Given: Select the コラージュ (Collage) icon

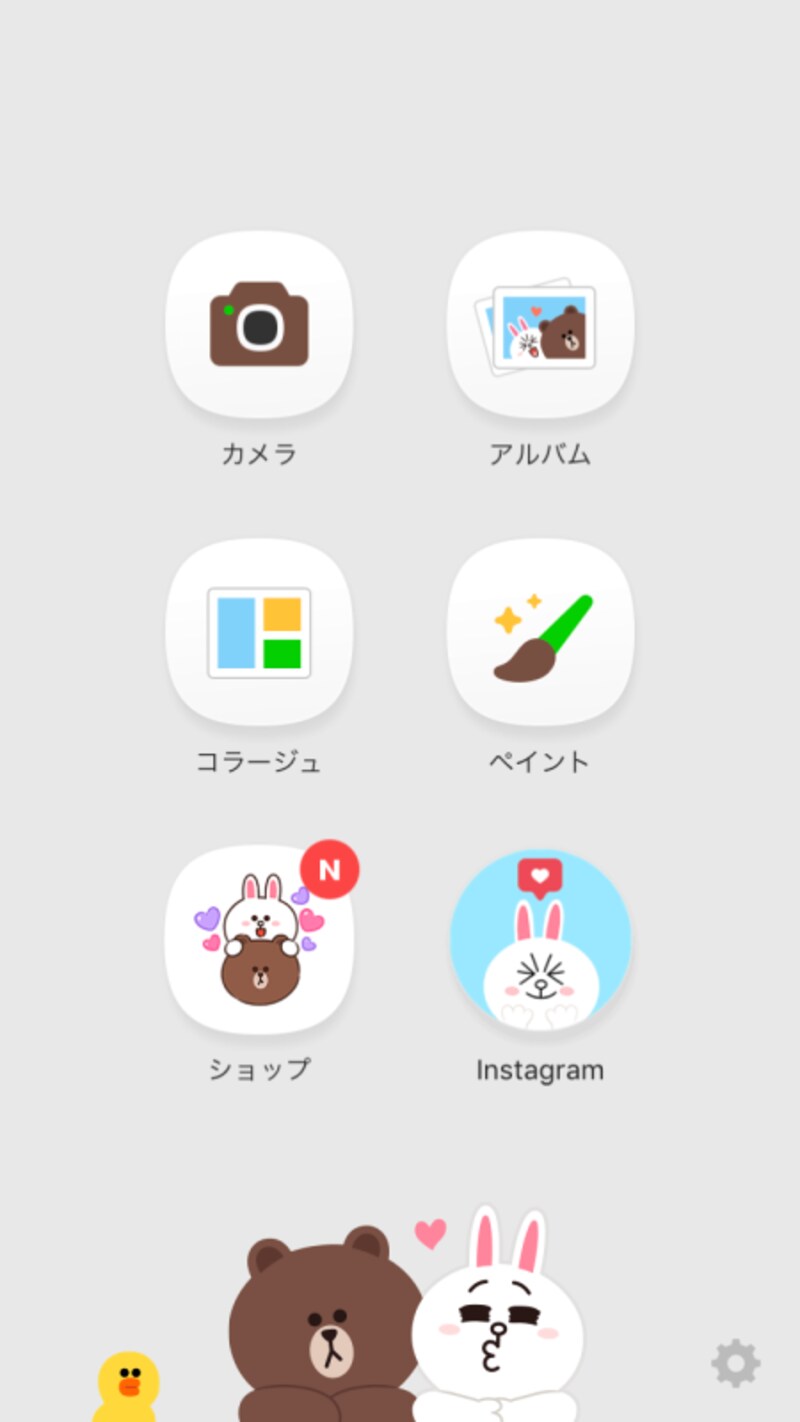Looking at the screenshot, I should pos(260,633).
